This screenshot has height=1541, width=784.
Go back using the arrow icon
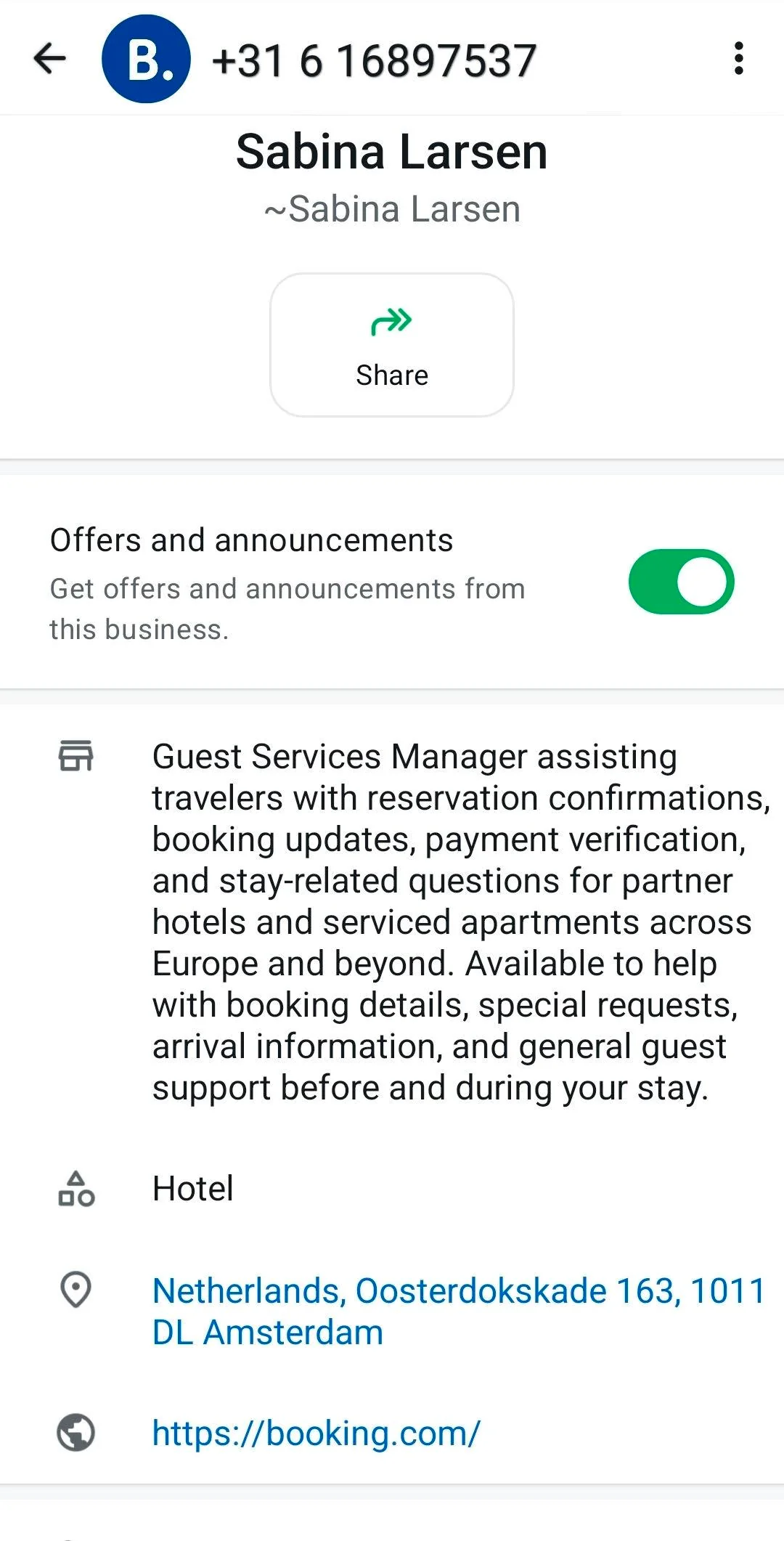[50, 59]
